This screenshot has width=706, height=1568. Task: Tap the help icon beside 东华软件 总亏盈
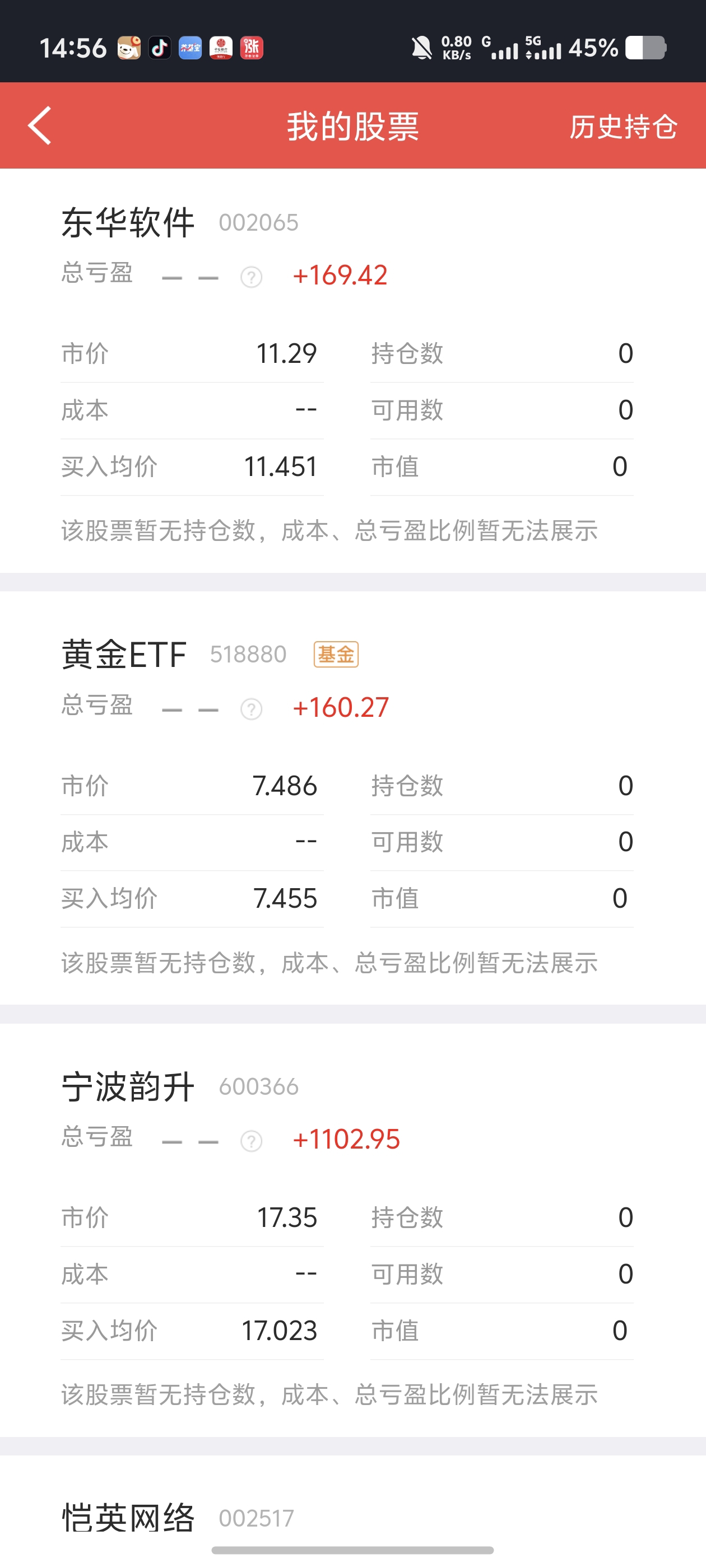252,278
